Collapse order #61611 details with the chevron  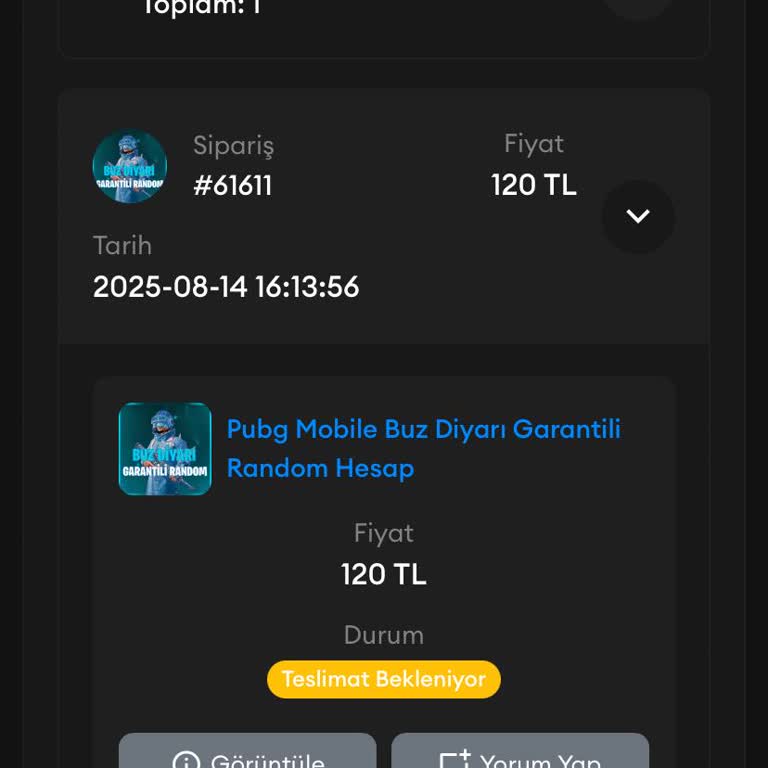[638, 216]
